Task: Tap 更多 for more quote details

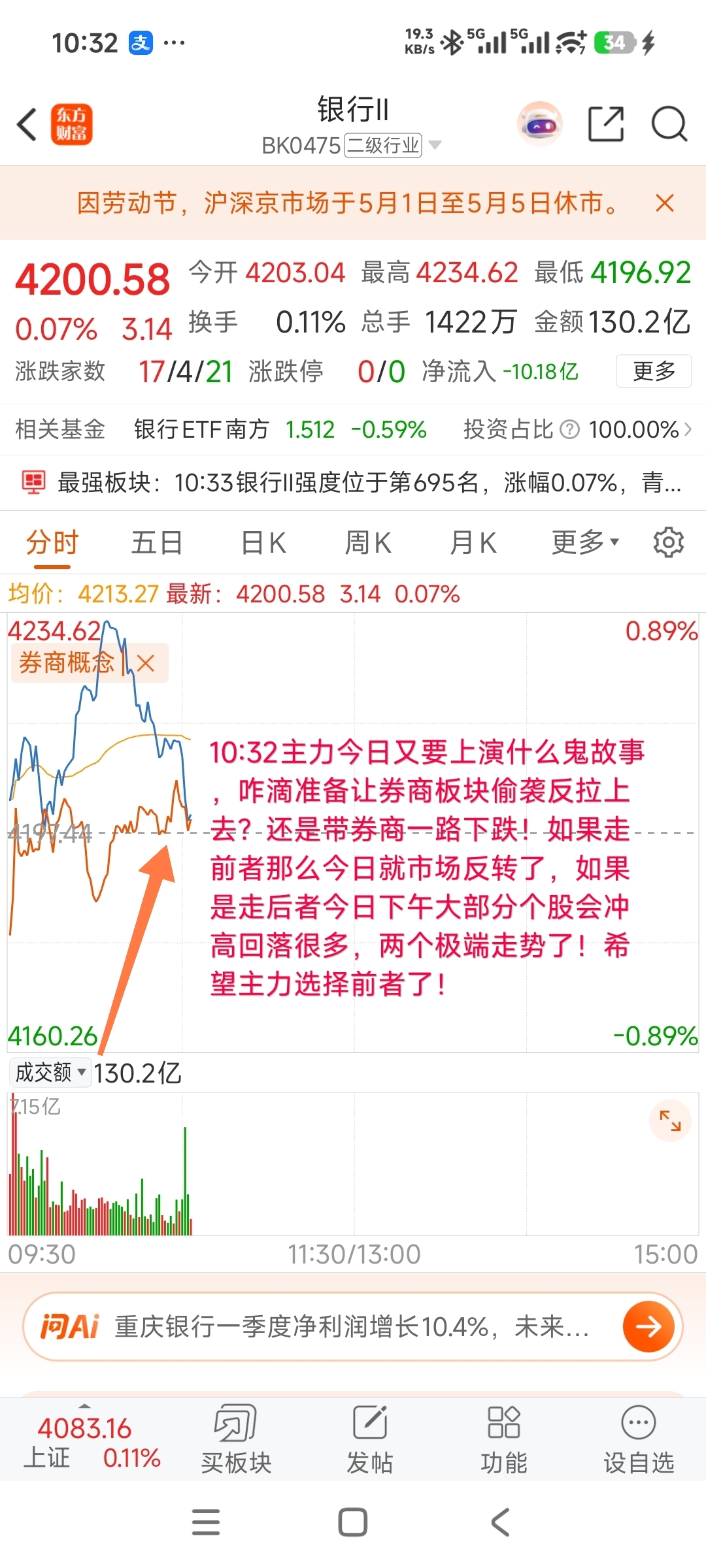Action: pos(654,371)
